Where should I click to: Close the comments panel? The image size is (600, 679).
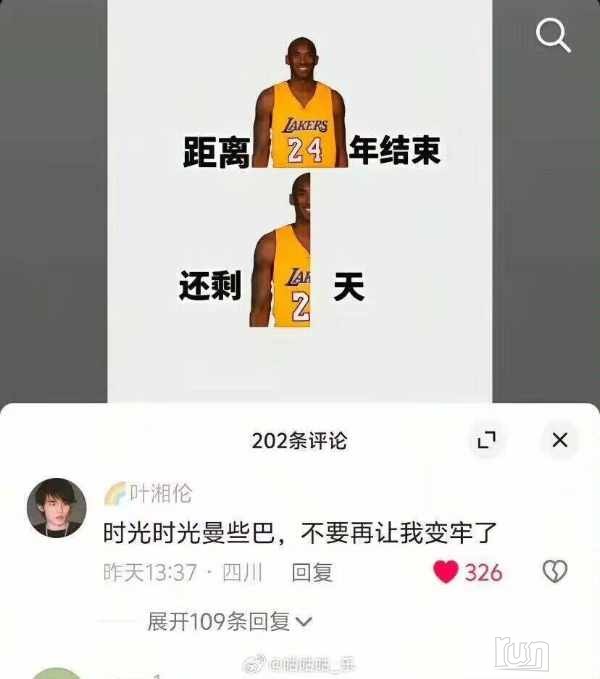[560, 440]
